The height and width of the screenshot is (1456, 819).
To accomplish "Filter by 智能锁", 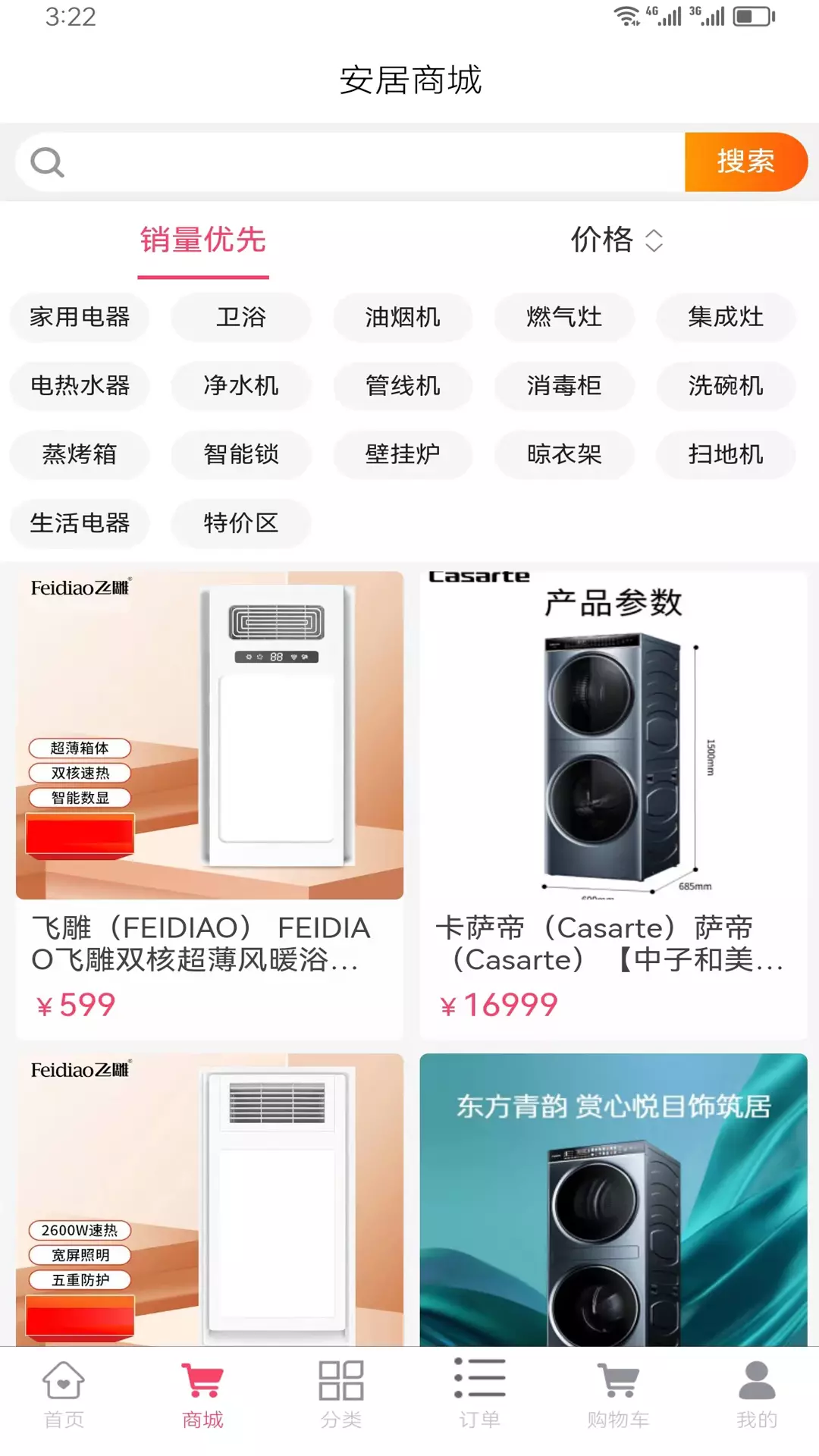I will pyautogui.click(x=241, y=454).
